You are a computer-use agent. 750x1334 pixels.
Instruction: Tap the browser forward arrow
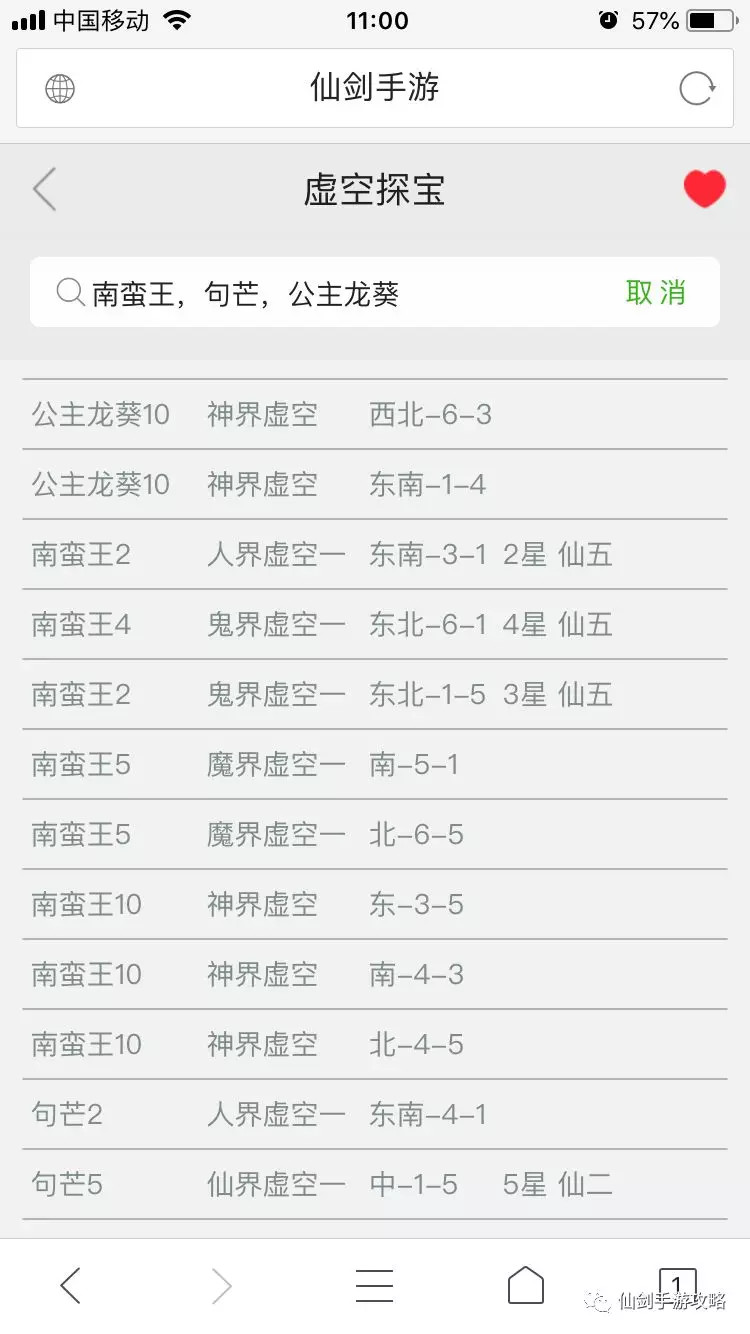(x=222, y=1286)
